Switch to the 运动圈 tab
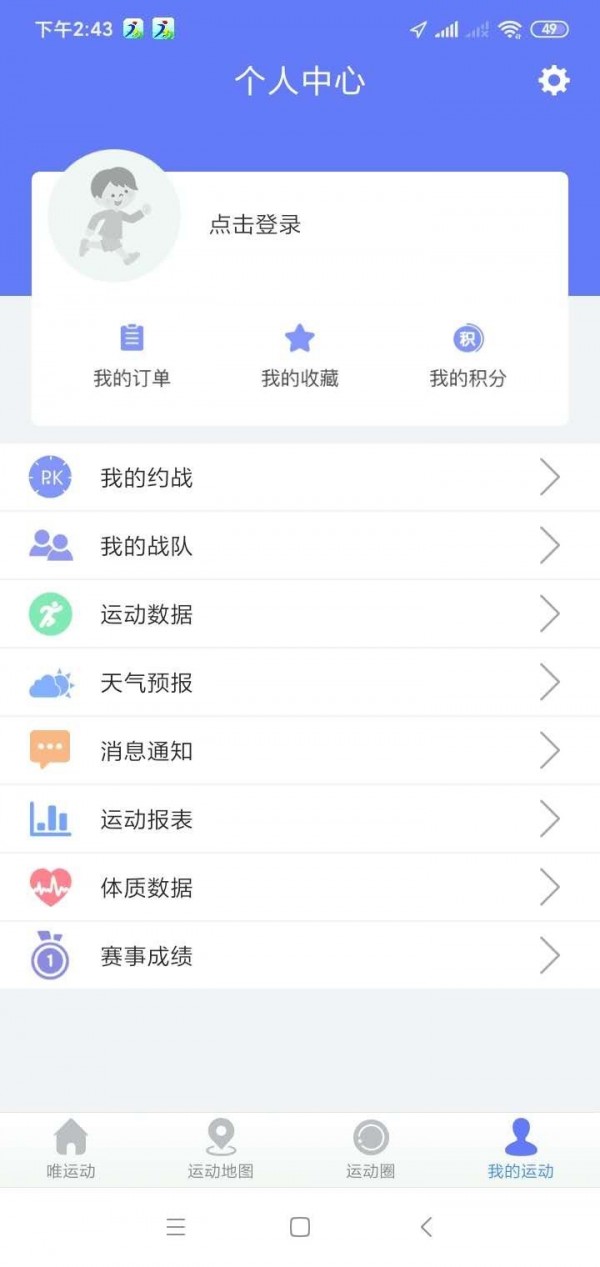600x1267 pixels. pyautogui.click(x=370, y=1150)
